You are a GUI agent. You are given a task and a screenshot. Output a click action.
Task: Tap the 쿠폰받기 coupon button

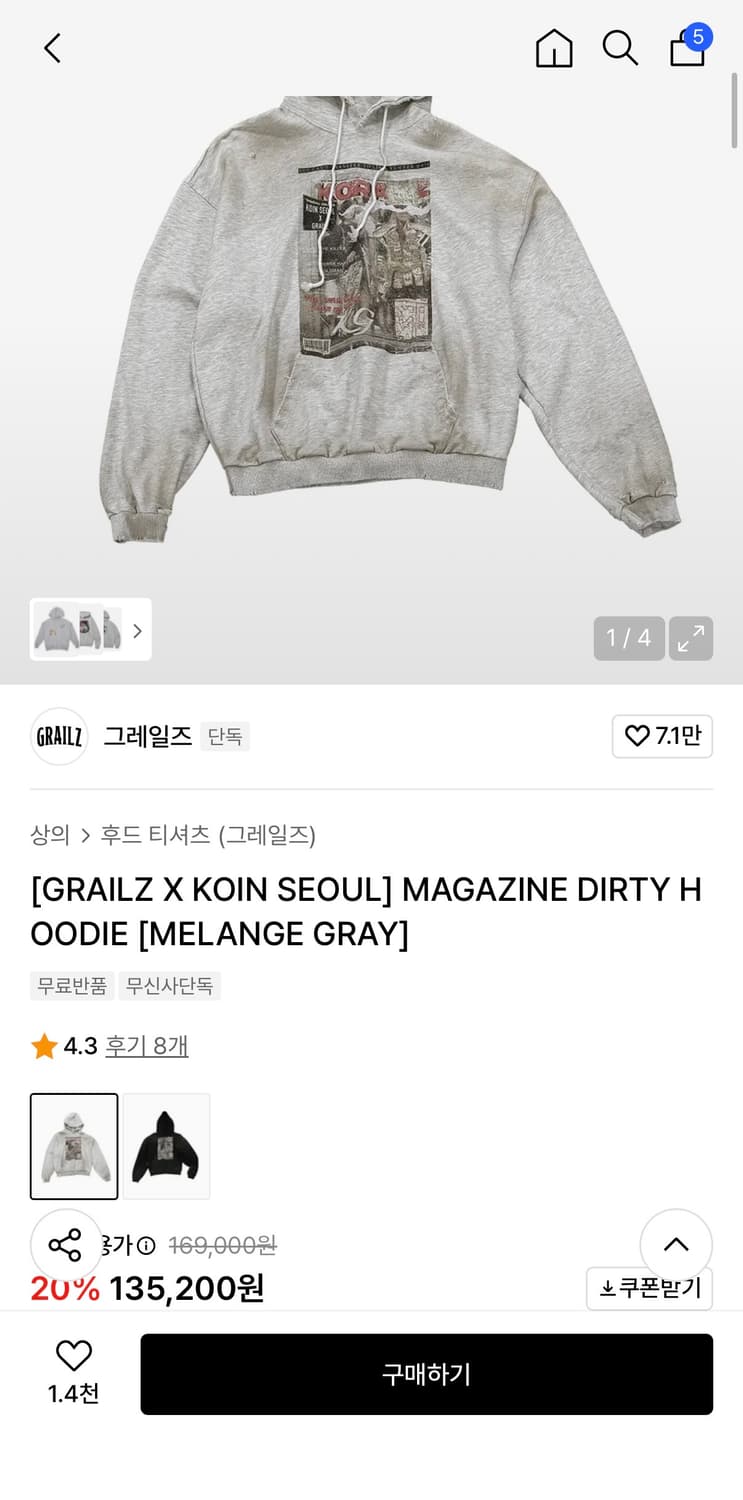[x=649, y=1289]
